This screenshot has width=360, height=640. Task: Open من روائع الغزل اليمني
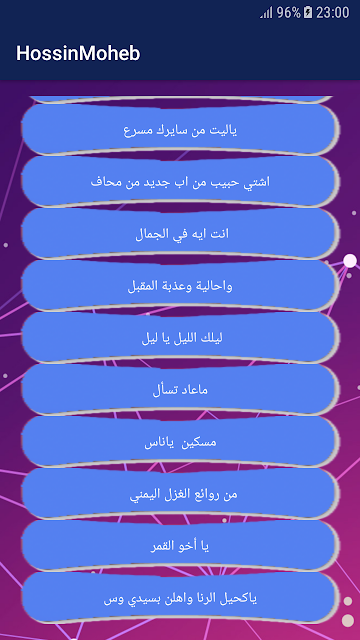[180, 494]
